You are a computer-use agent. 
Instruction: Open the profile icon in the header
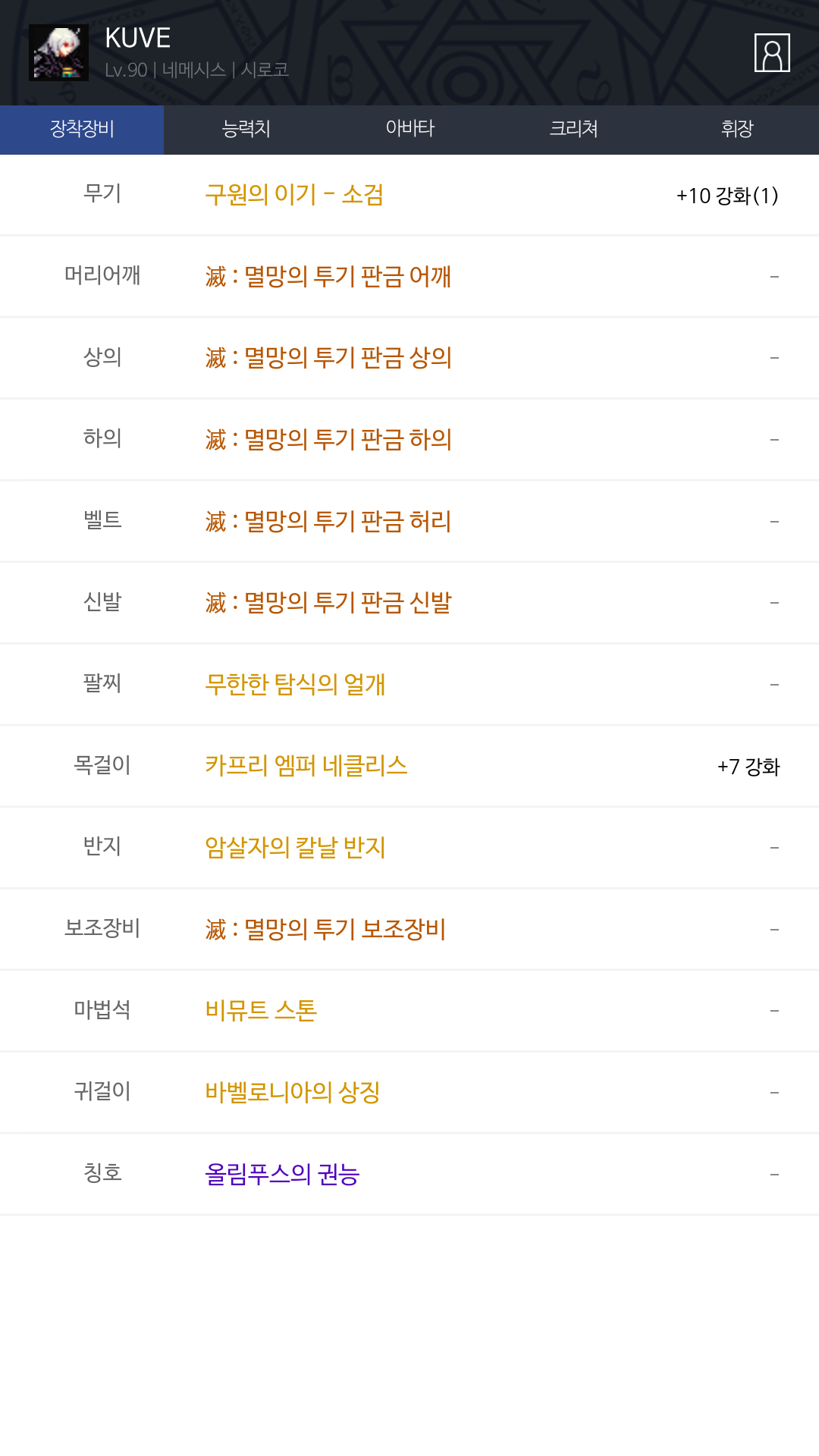772,52
